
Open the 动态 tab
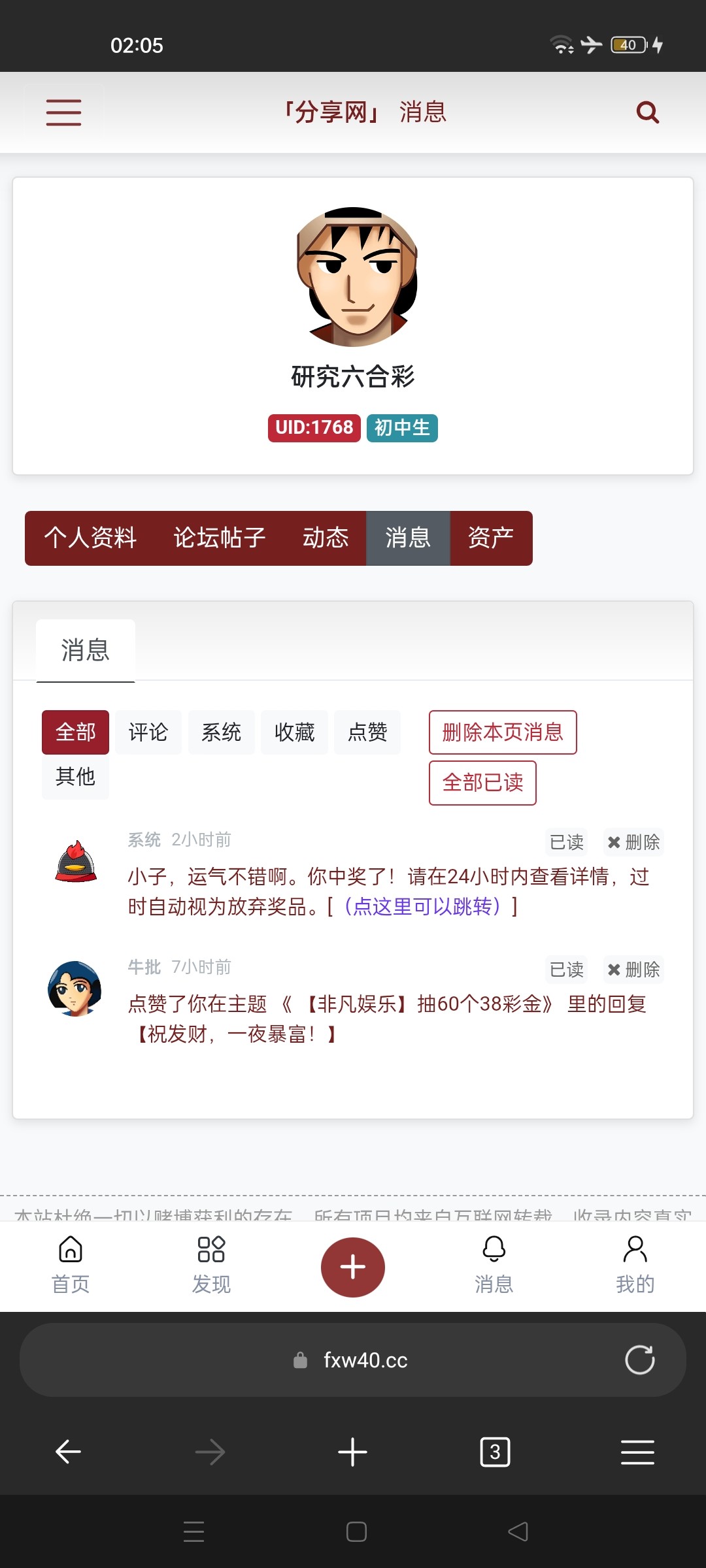[x=325, y=538]
